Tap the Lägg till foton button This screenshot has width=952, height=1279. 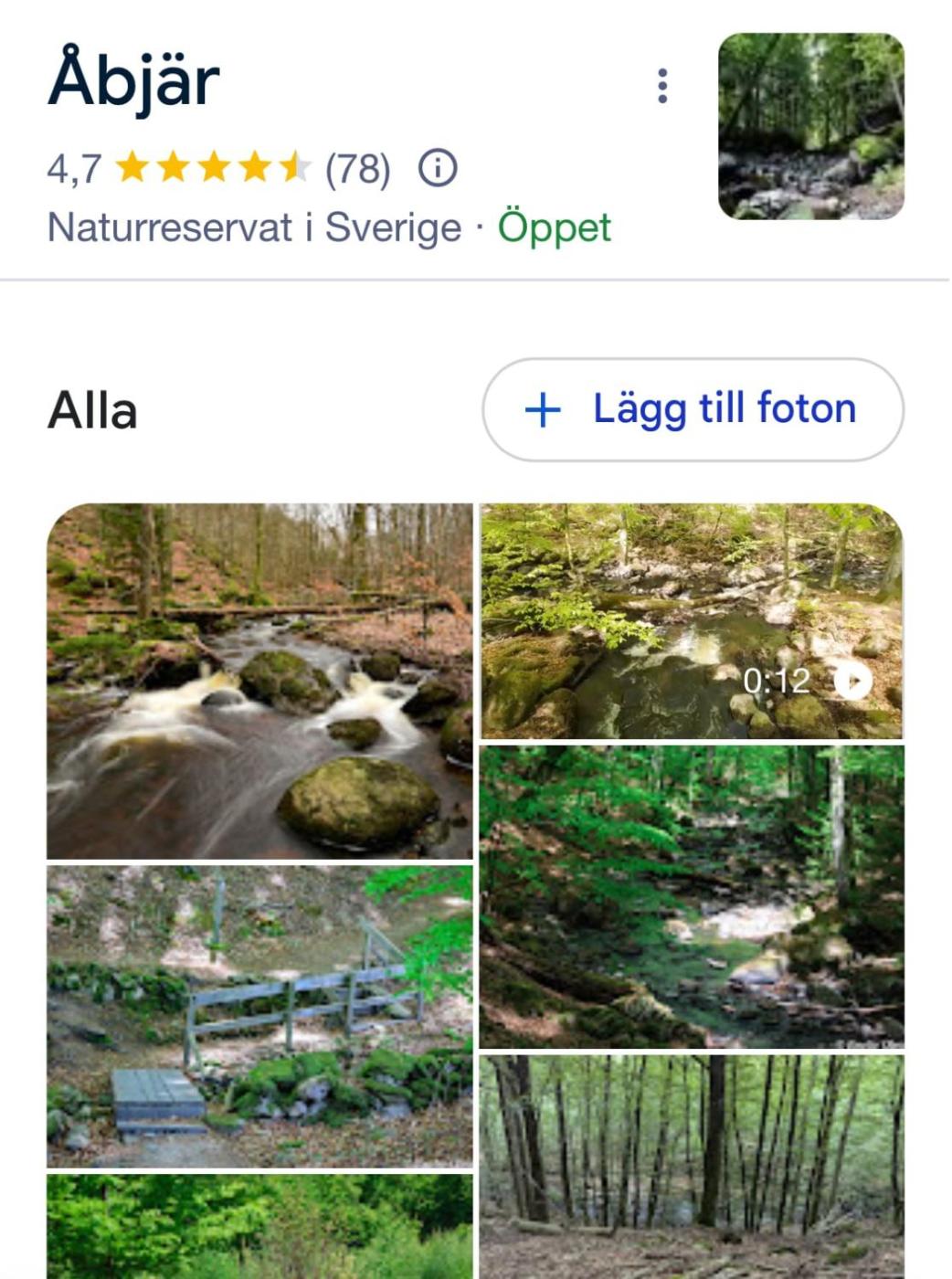pyautogui.click(x=693, y=409)
